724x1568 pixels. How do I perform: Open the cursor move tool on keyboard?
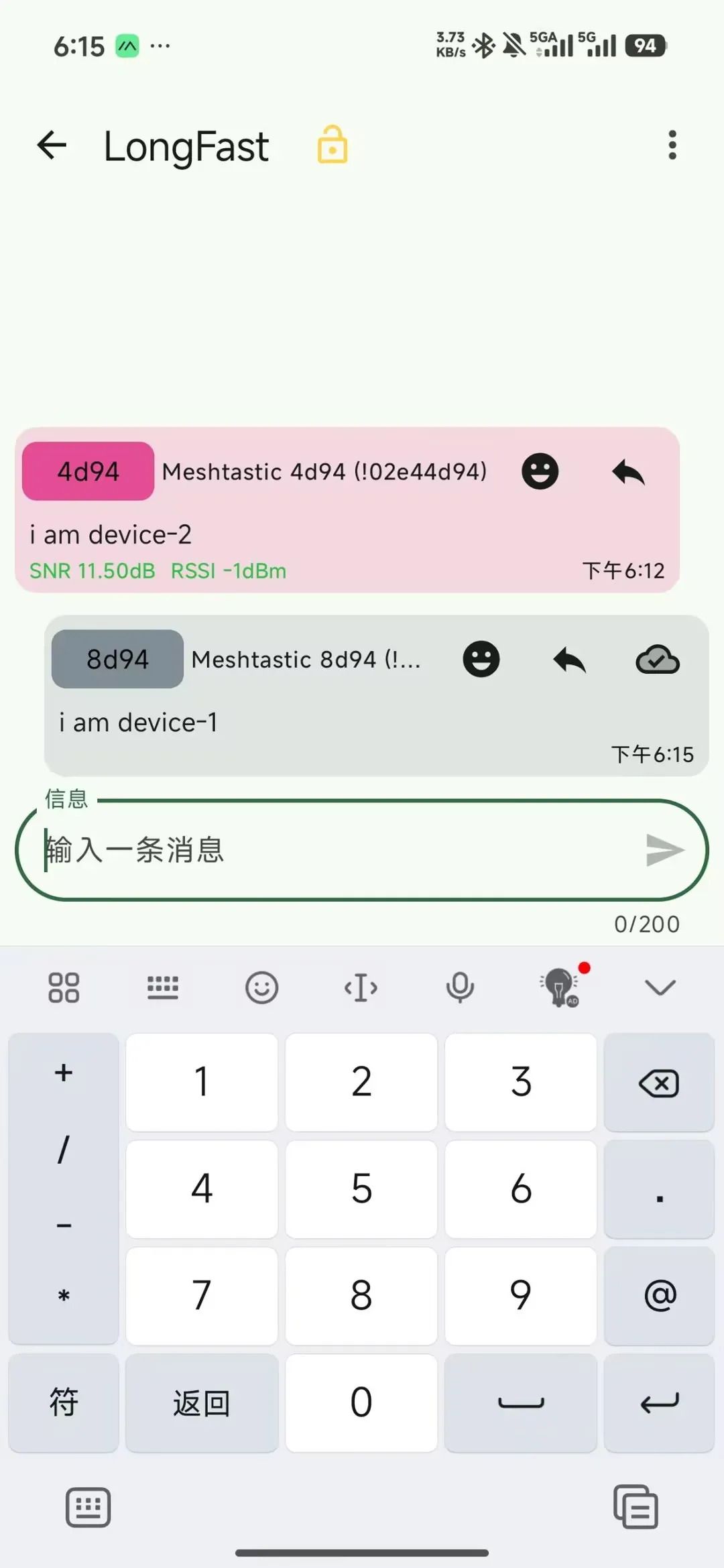click(361, 987)
